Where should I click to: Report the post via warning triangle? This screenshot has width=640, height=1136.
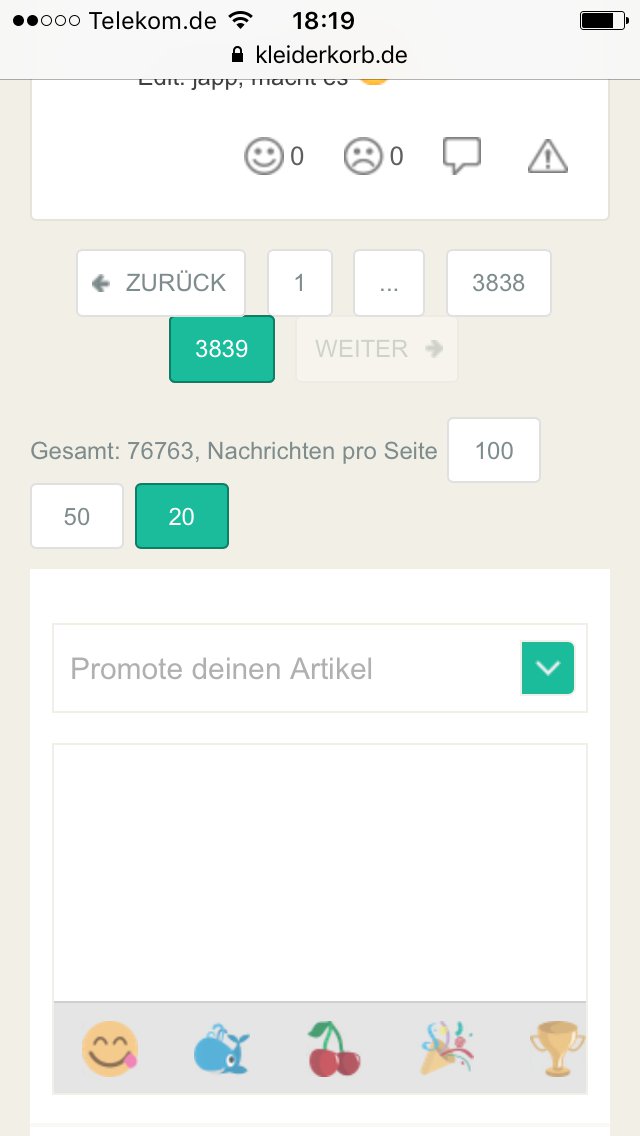(547, 156)
